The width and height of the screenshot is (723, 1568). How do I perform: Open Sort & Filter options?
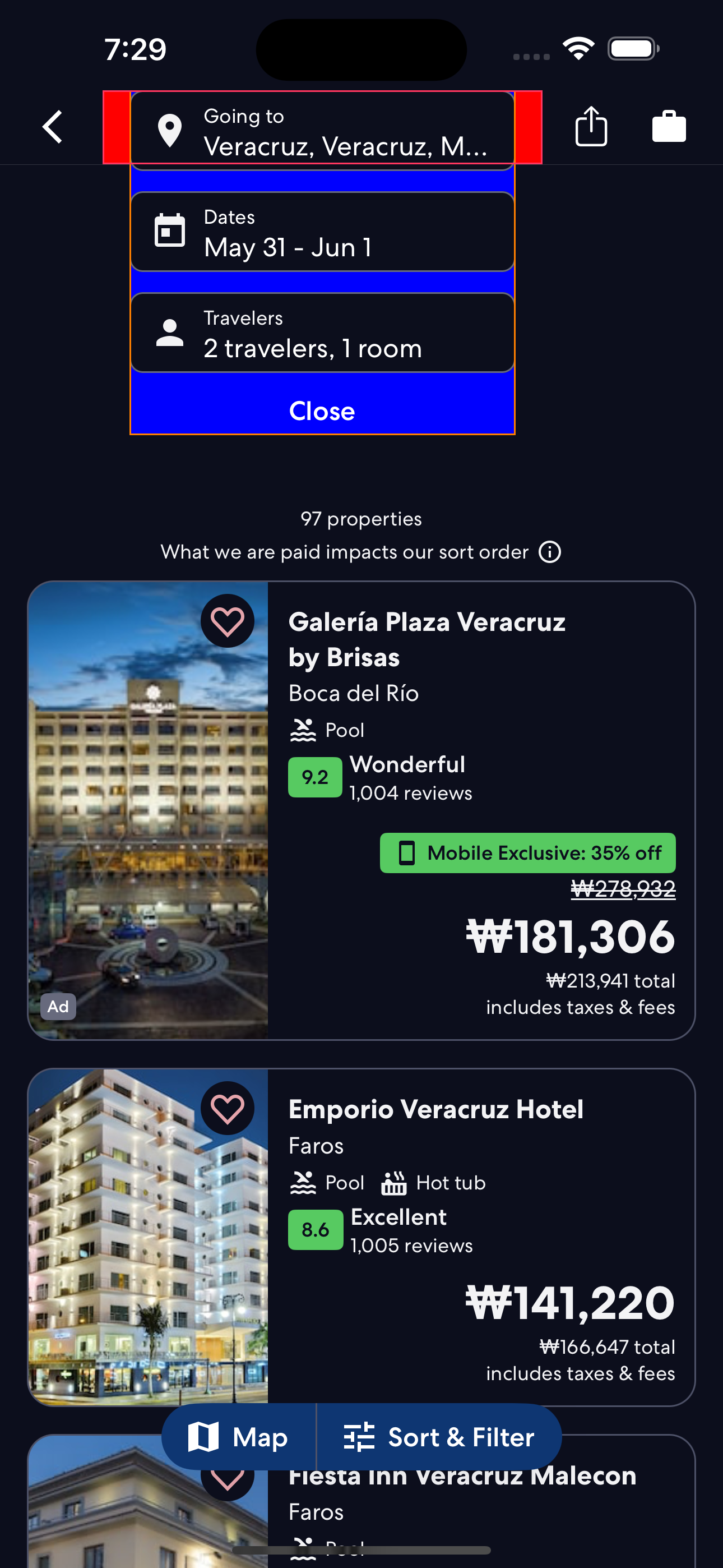pyautogui.click(x=439, y=1437)
